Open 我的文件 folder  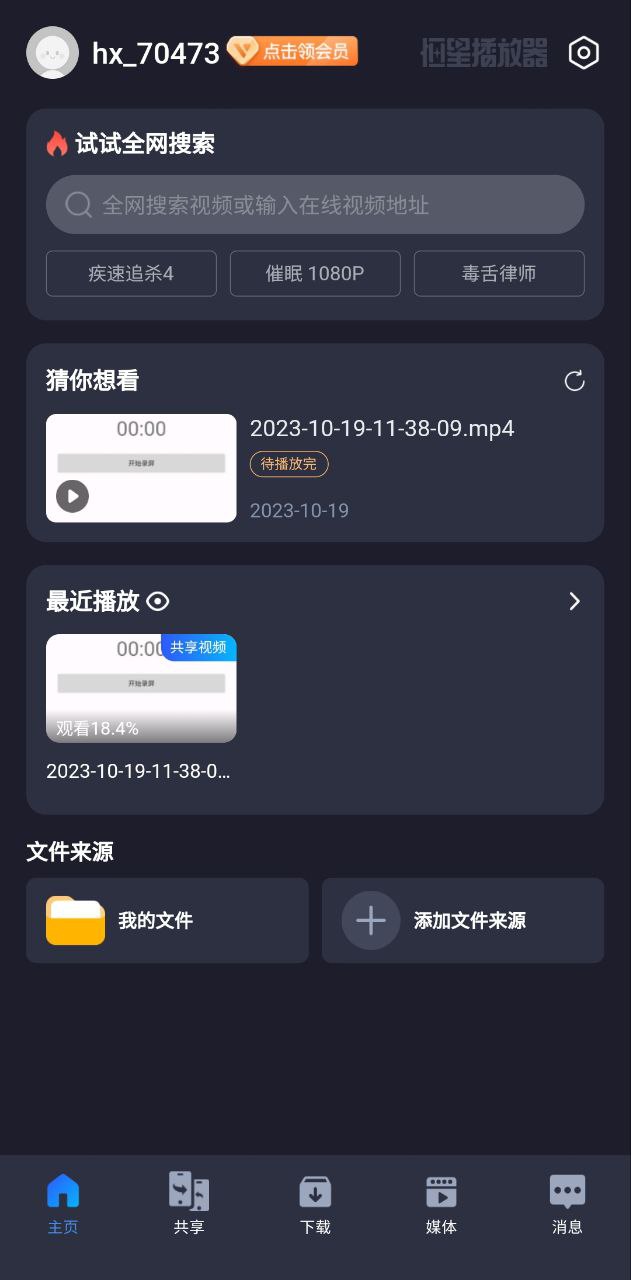167,920
